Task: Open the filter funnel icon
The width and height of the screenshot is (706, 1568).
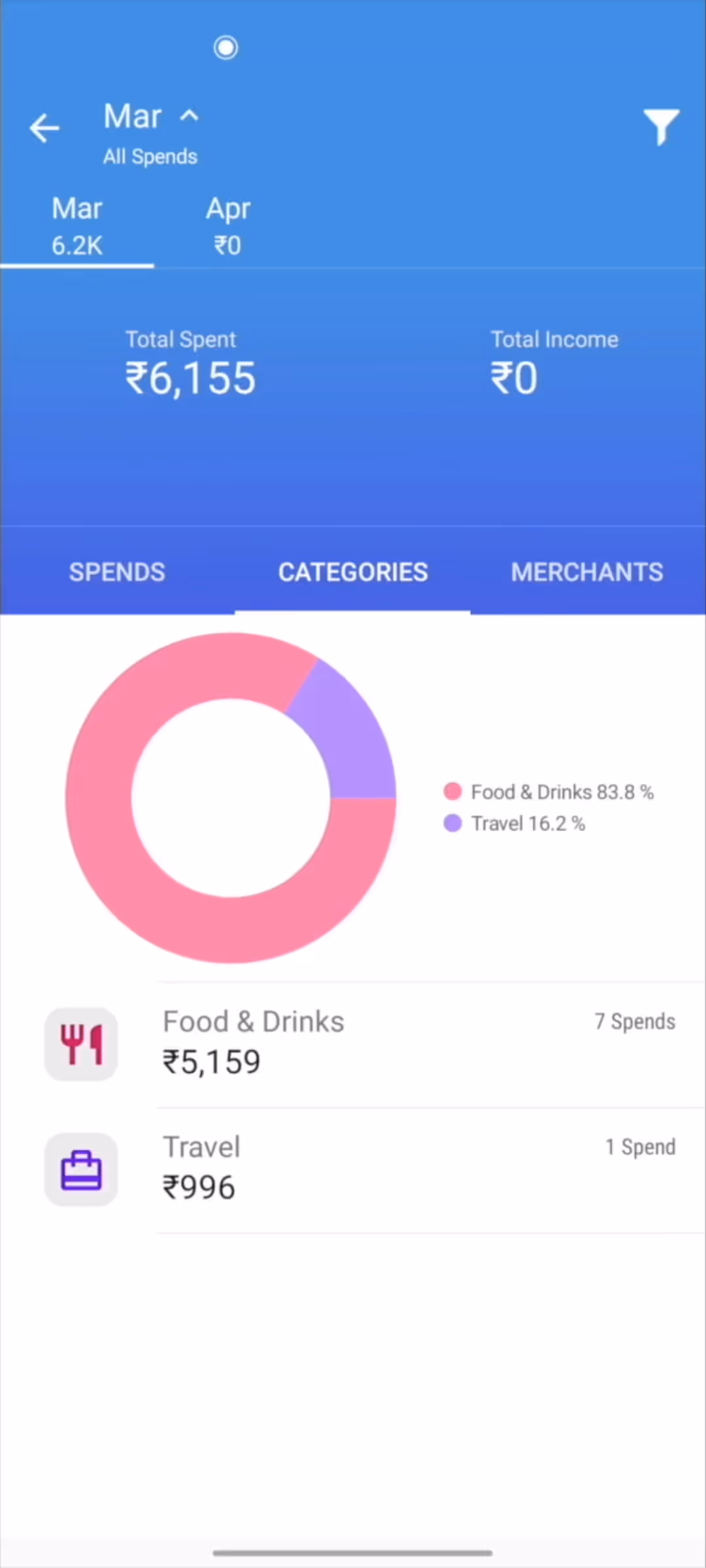Action: click(x=661, y=127)
